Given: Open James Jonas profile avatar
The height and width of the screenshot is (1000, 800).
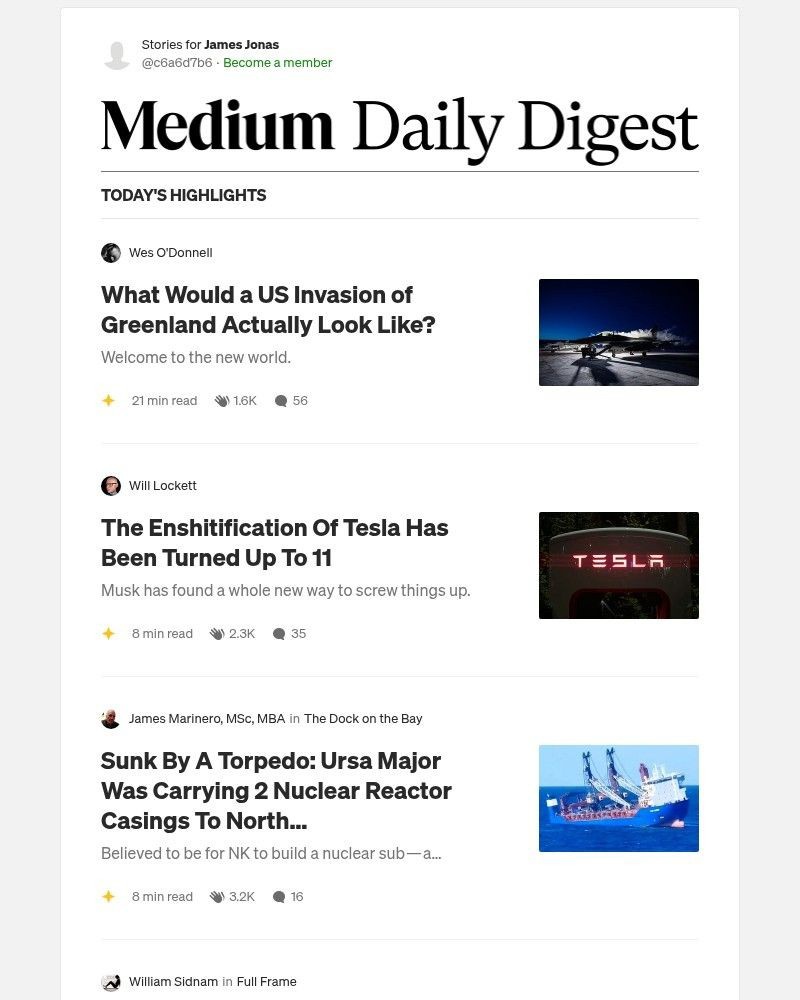Looking at the screenshot, I should point(117,54).
